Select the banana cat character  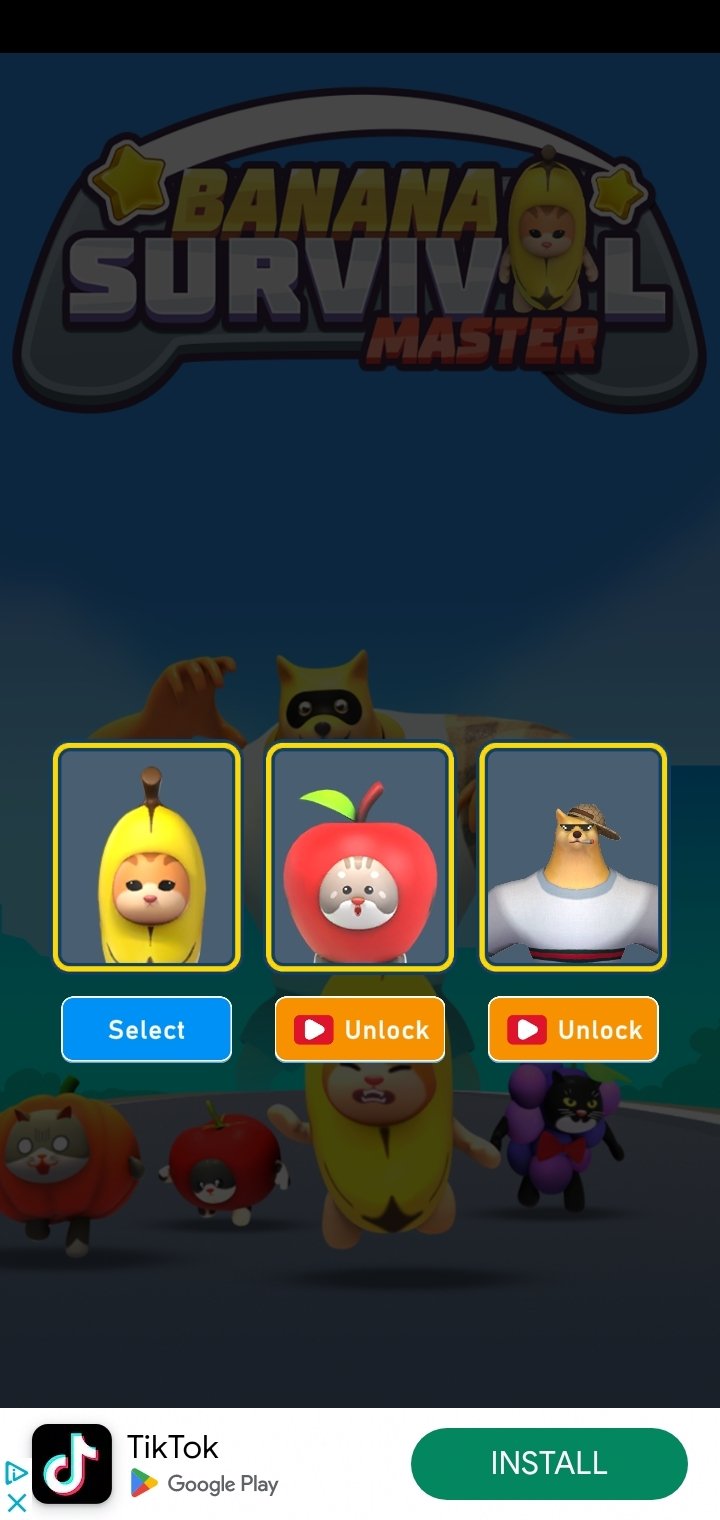[x=146, y=1029]
